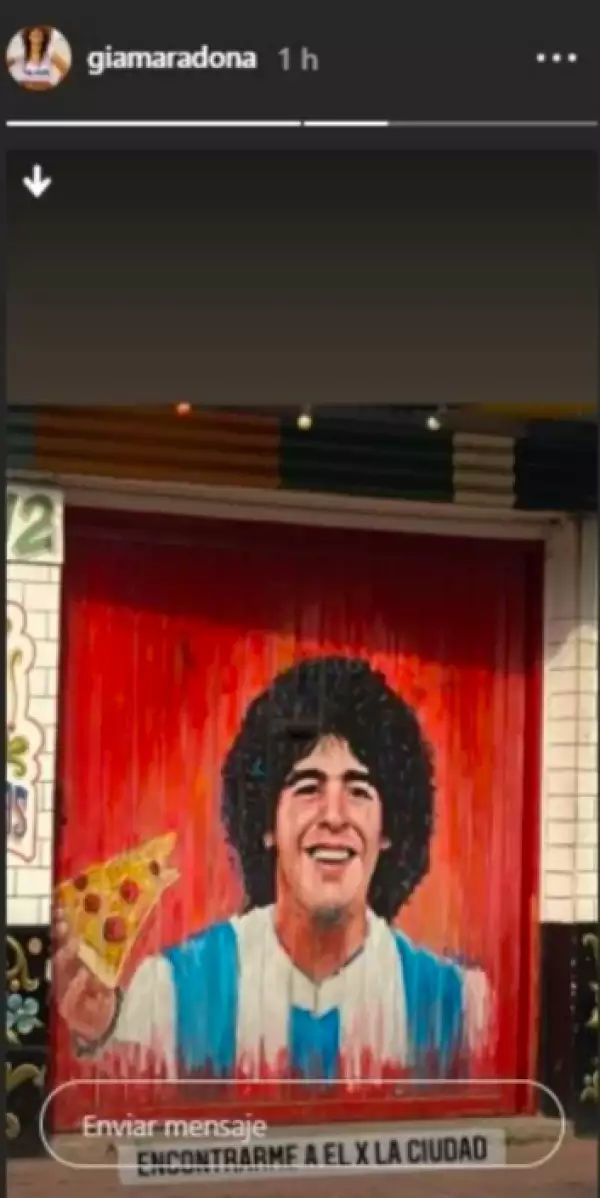600x1198 pixels.
Task: Open giamaradona's profile picture
Action: (x=38, y=58)
